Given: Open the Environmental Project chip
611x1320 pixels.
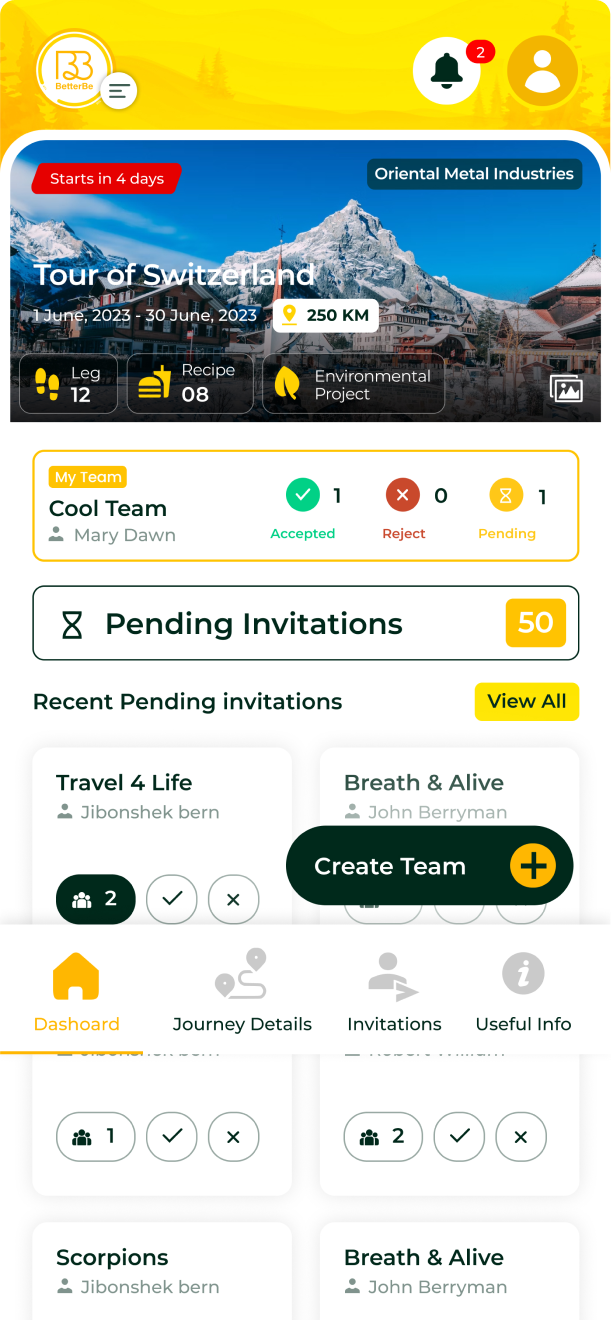Looking at the screenshot, I should click(x=354, y=384).
